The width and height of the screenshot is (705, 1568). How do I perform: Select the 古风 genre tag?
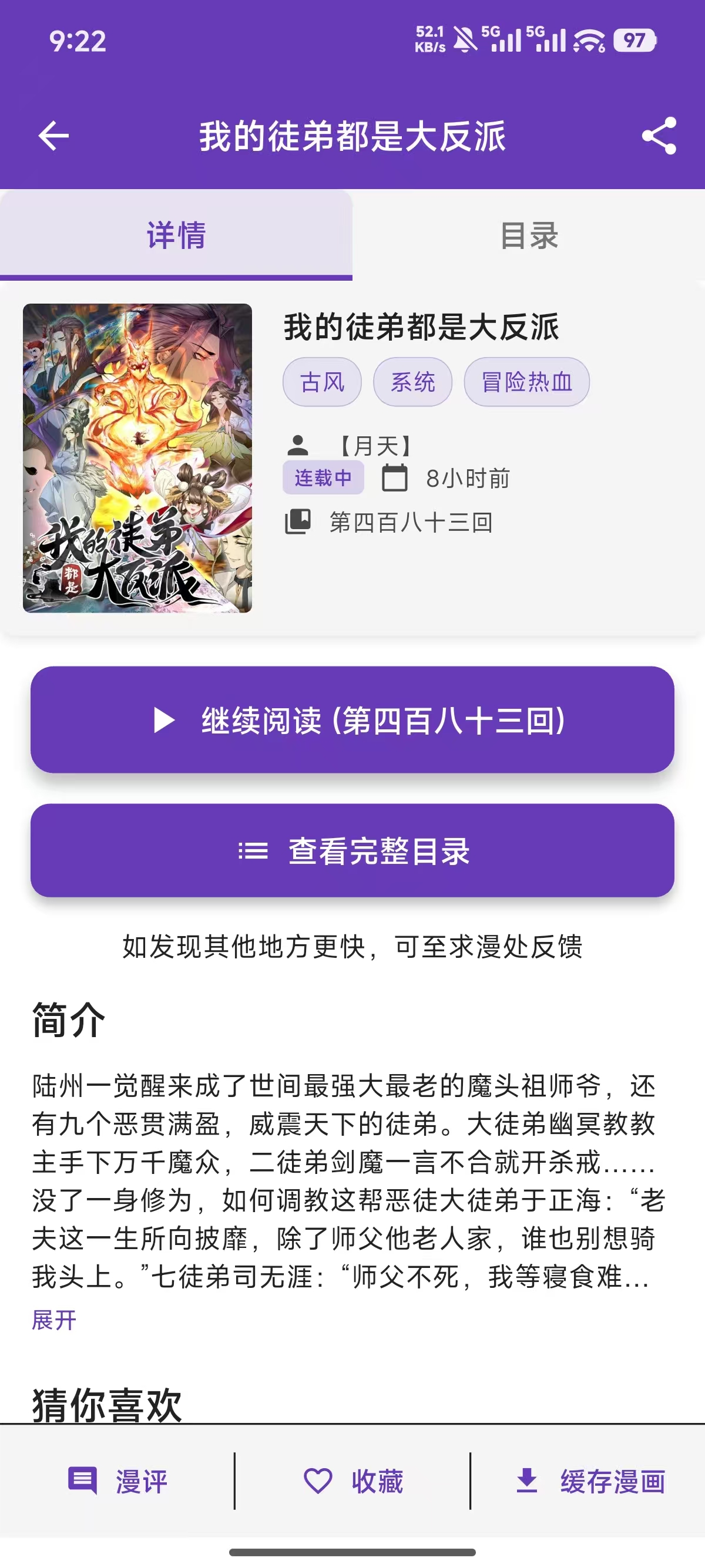coord(322,382)
